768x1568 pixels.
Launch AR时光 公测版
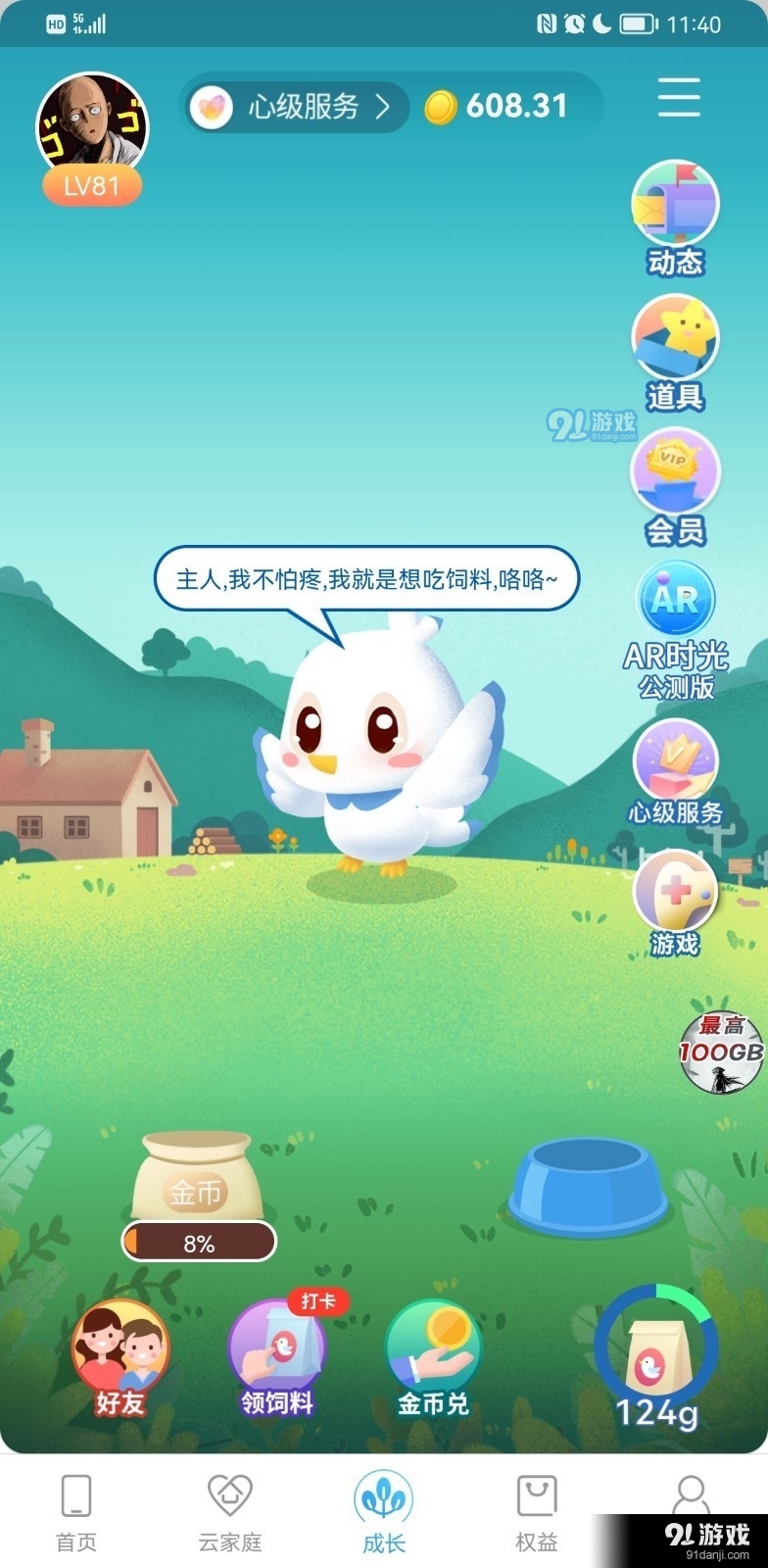pyautogui.click(x=675, y=627)
